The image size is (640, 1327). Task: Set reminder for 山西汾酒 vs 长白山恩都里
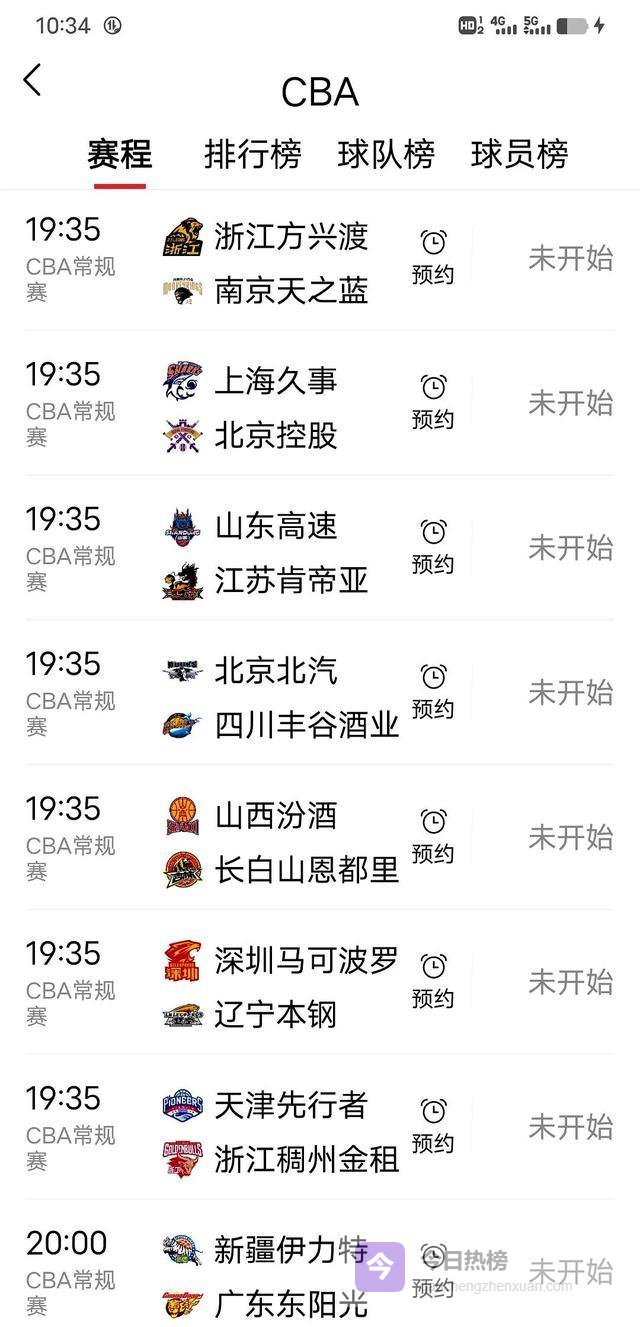point(433,837)
